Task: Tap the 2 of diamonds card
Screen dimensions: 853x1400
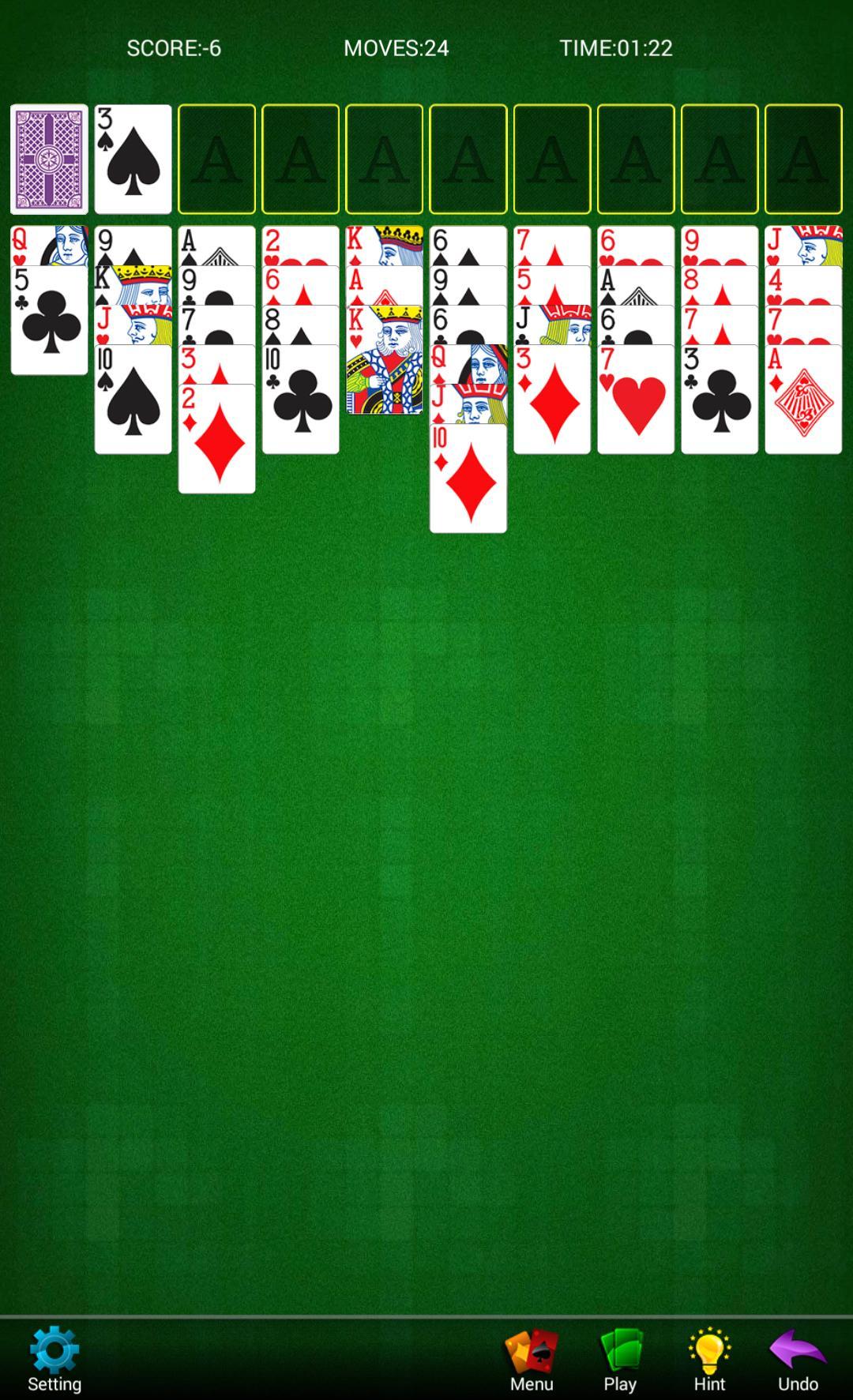Action: pos(216,440)
